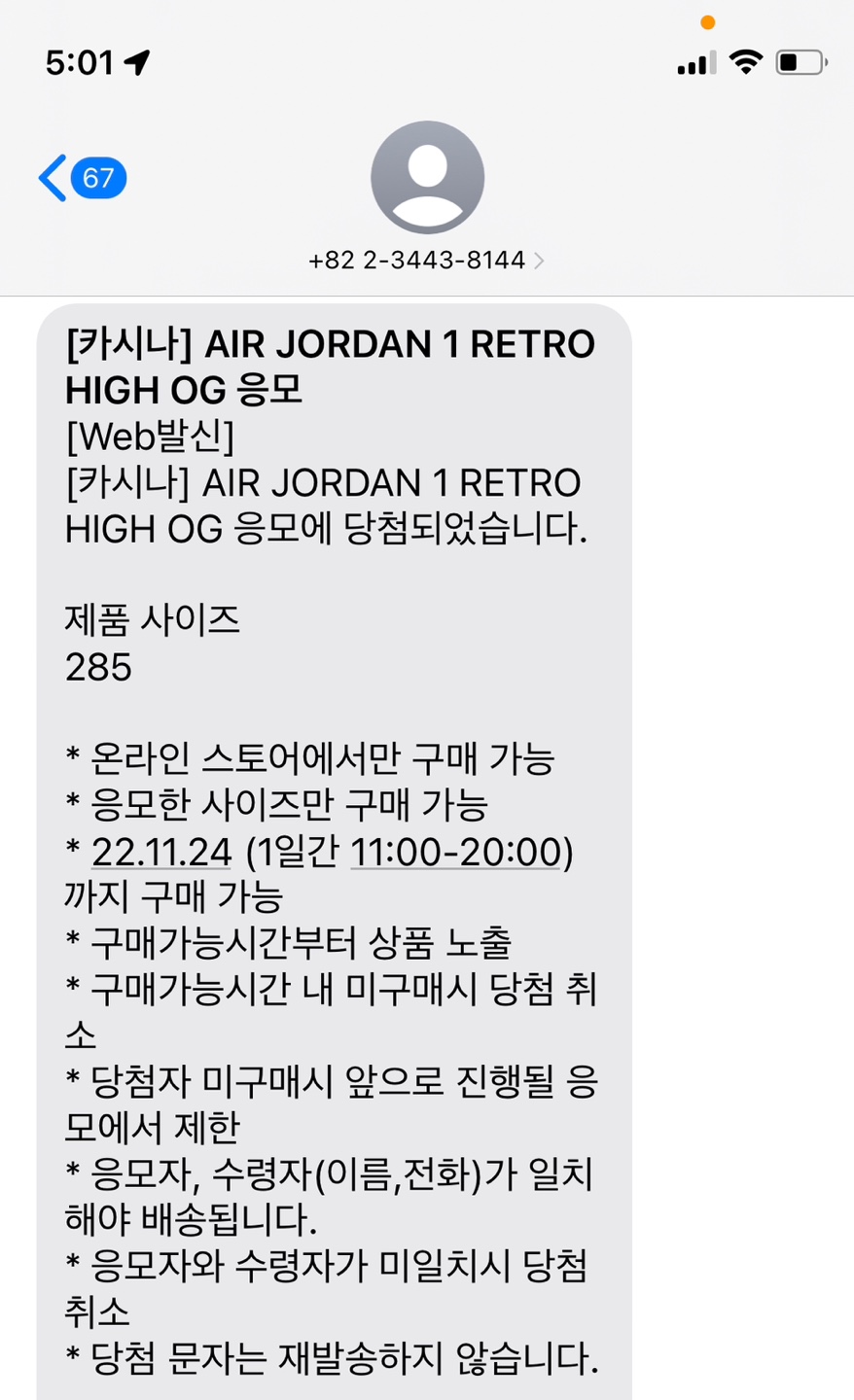
Task: Tap the underlined time 11:00-20:00
Action: click(455, 853)
